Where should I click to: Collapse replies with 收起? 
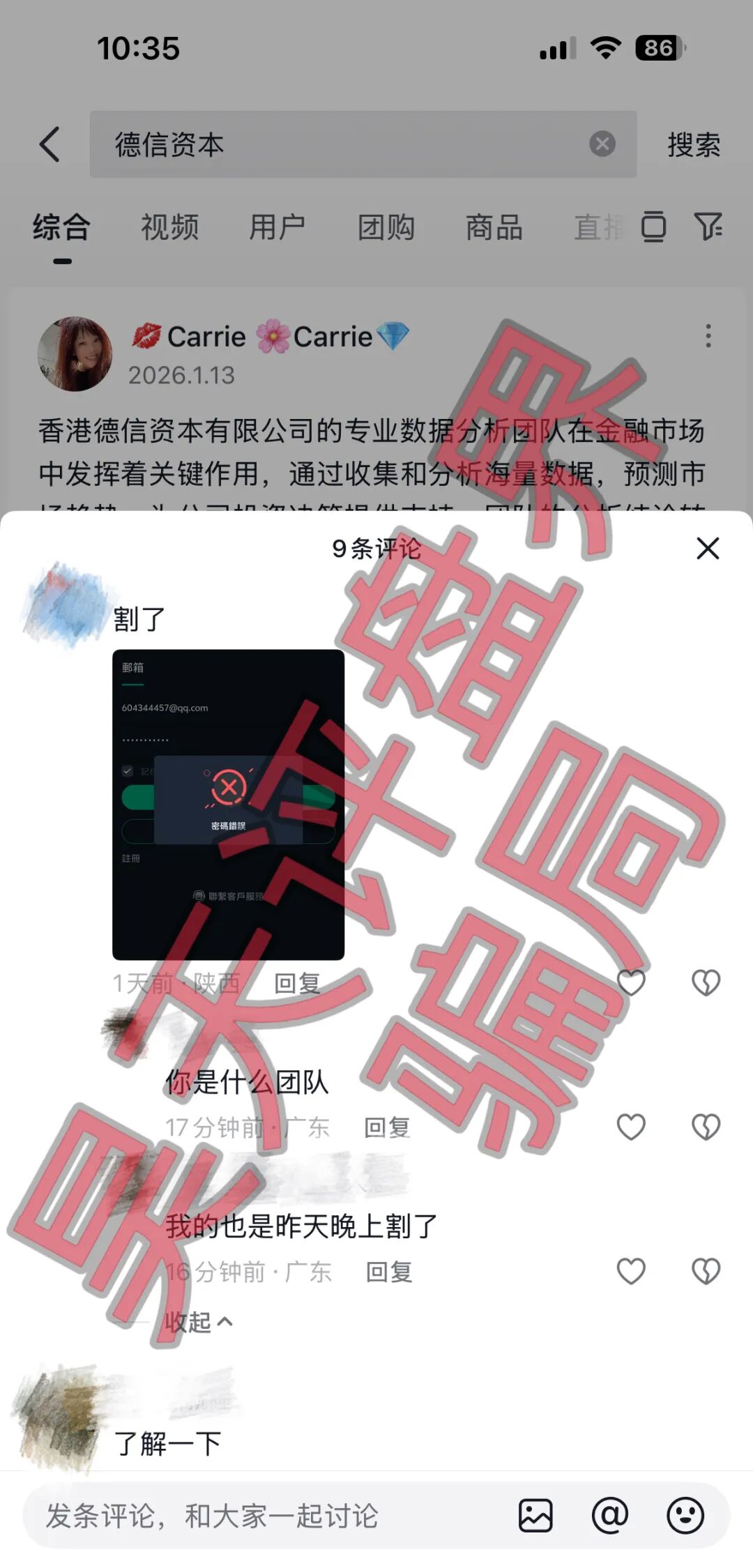click(197, 1322)
